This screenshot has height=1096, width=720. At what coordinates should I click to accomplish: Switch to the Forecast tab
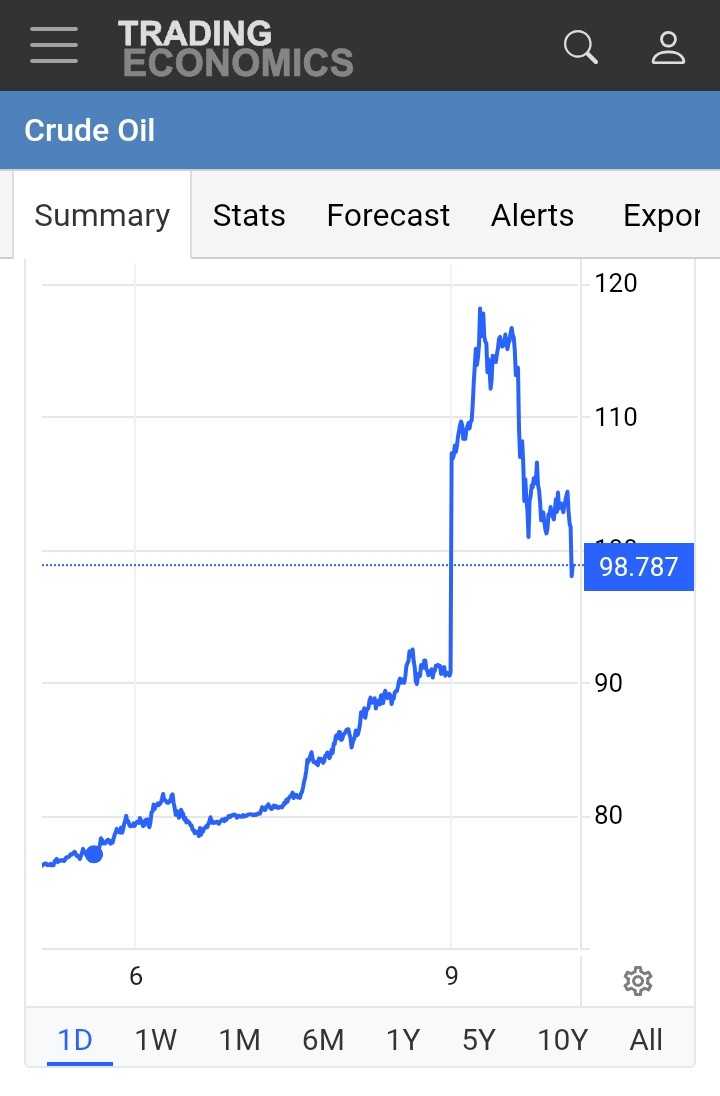(x=388, y=216)
